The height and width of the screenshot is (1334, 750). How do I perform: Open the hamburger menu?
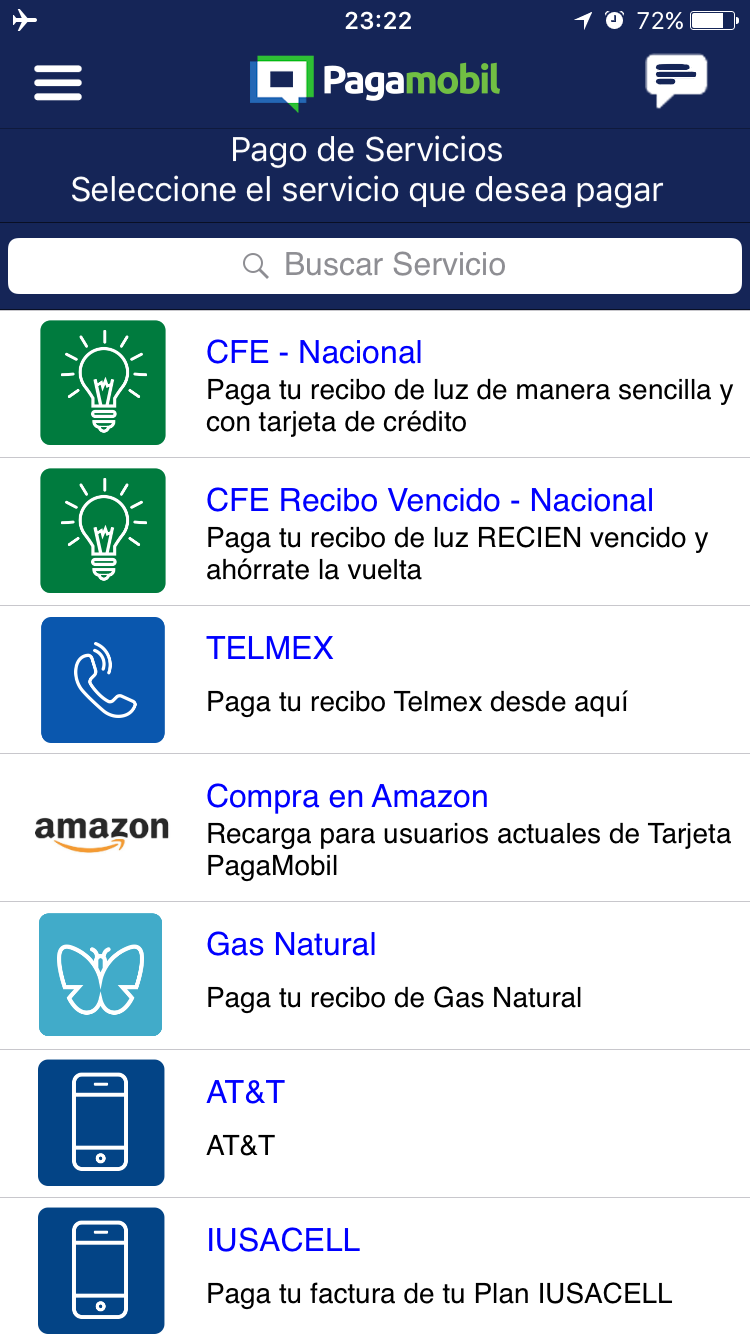58,82
